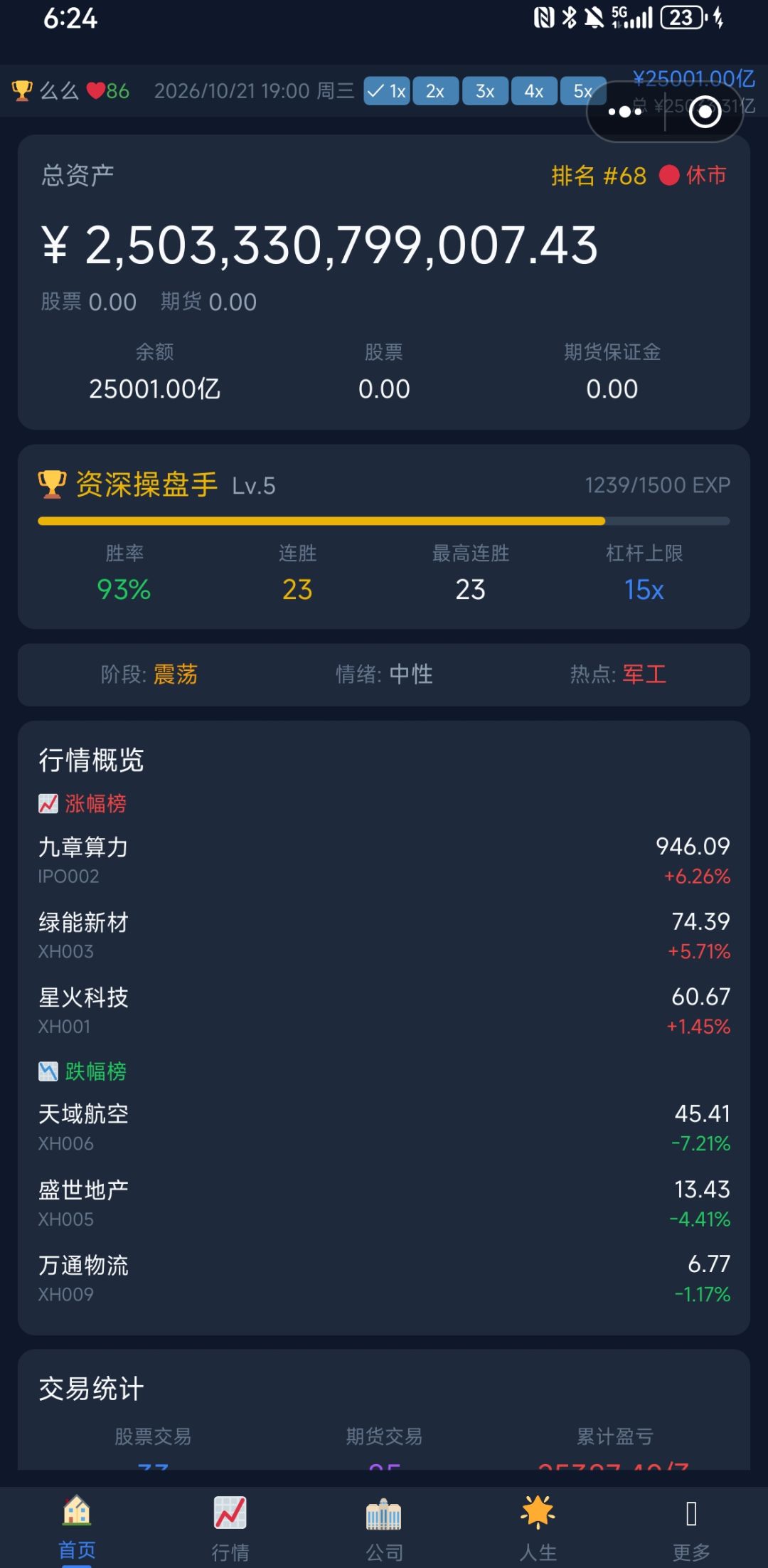Open the mini program three-dot menu
This screenshot has height=1568, width=768.
[625, 112]
